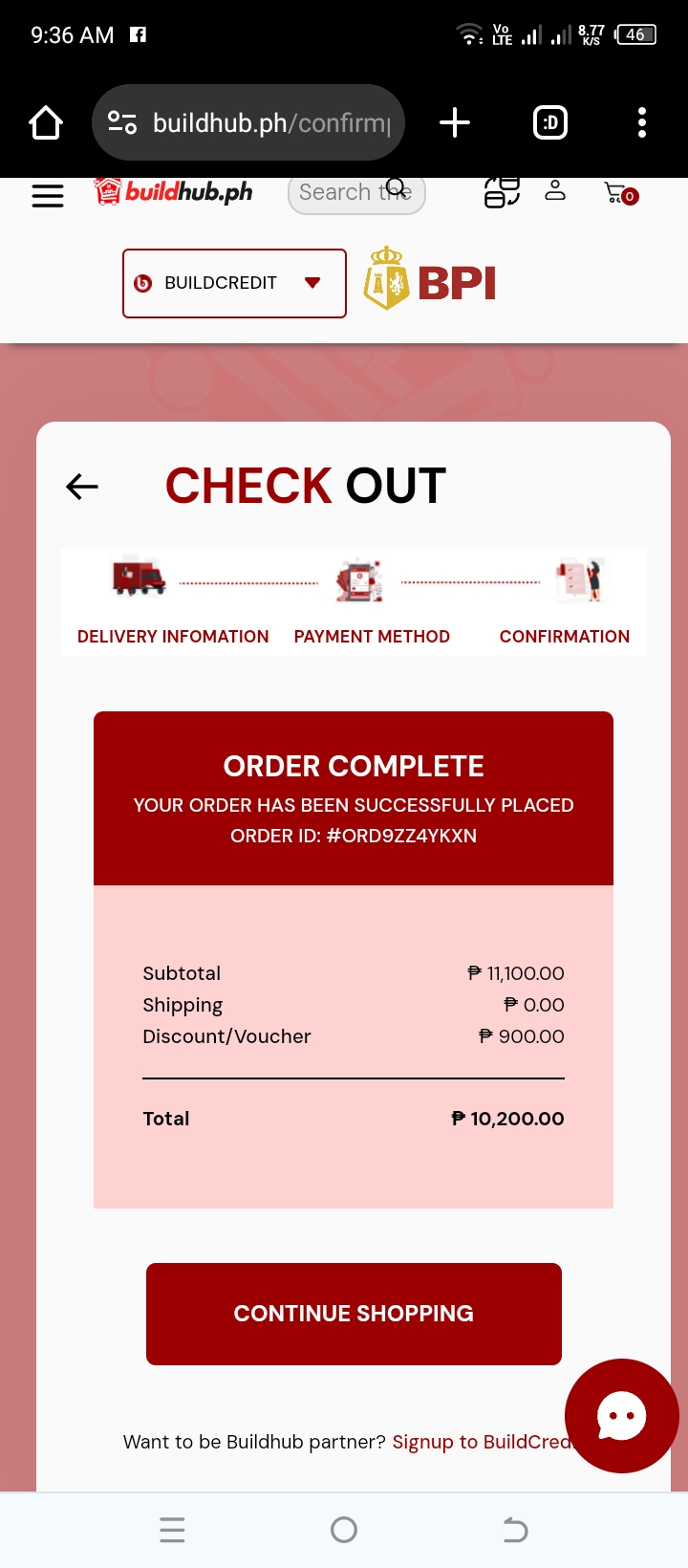View the shopping cart

coord(620,193)
